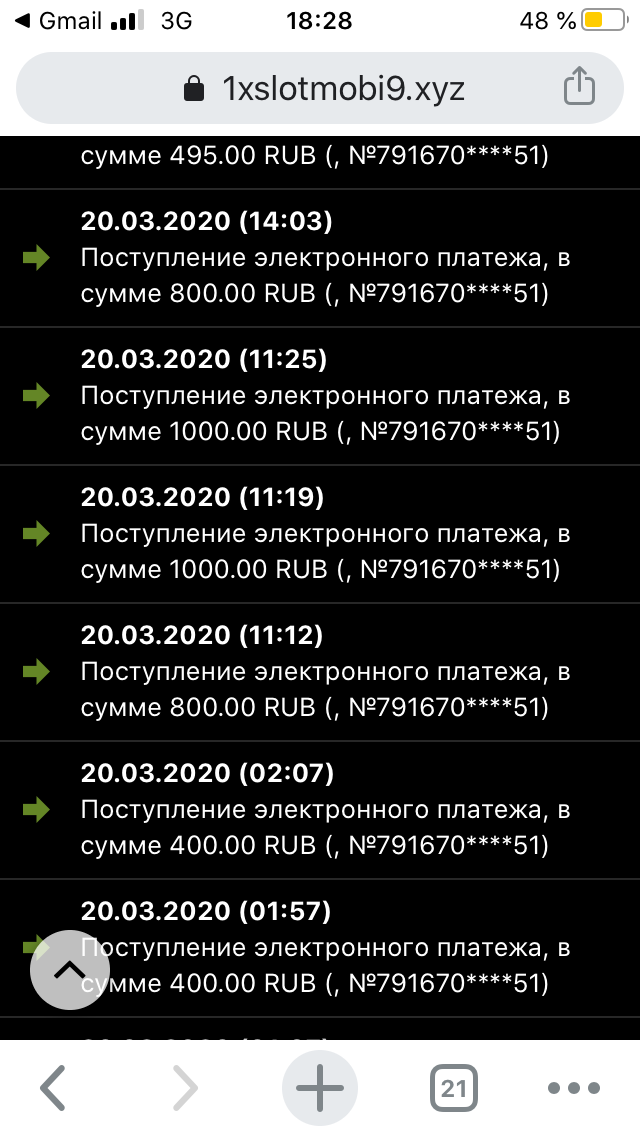Share this page from the address bar

click(x=579, y=87)
